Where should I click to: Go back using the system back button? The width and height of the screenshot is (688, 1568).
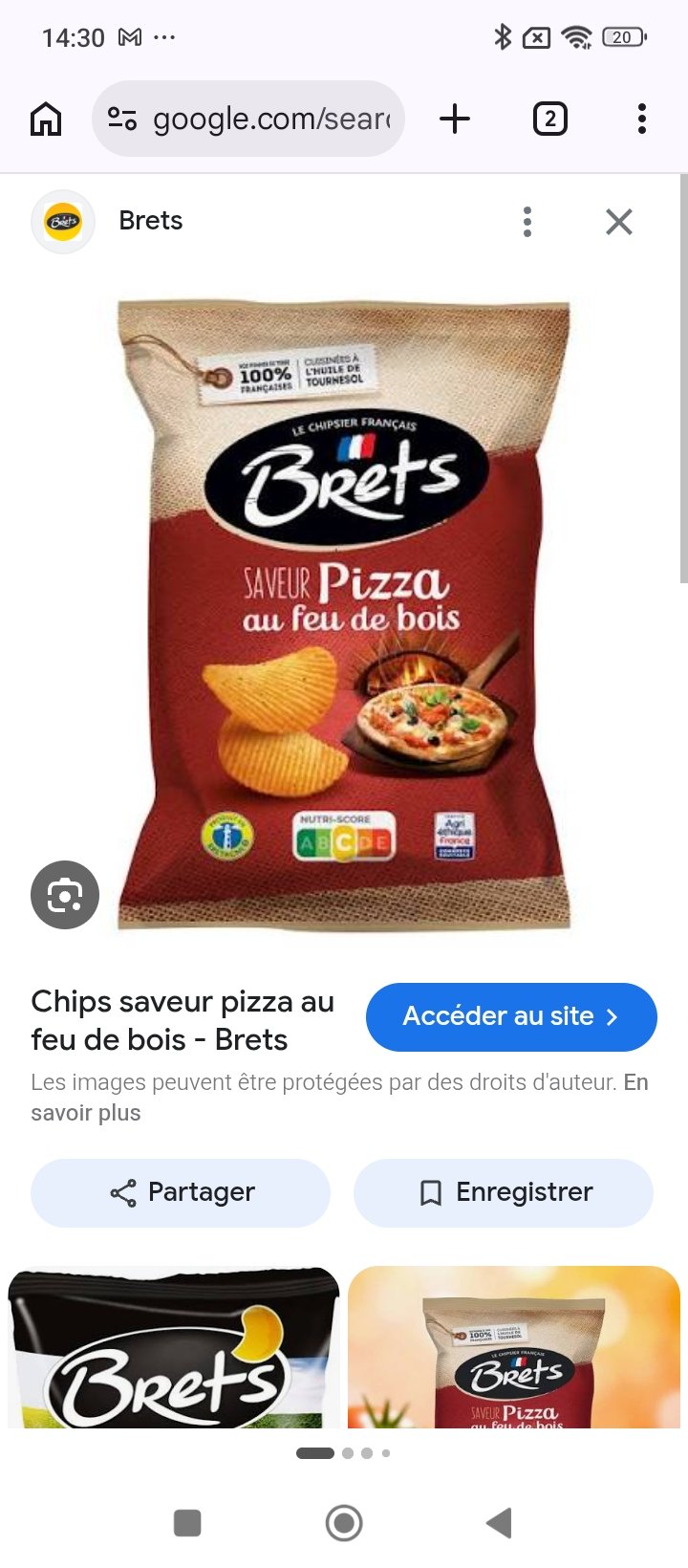coord(500,1522)
